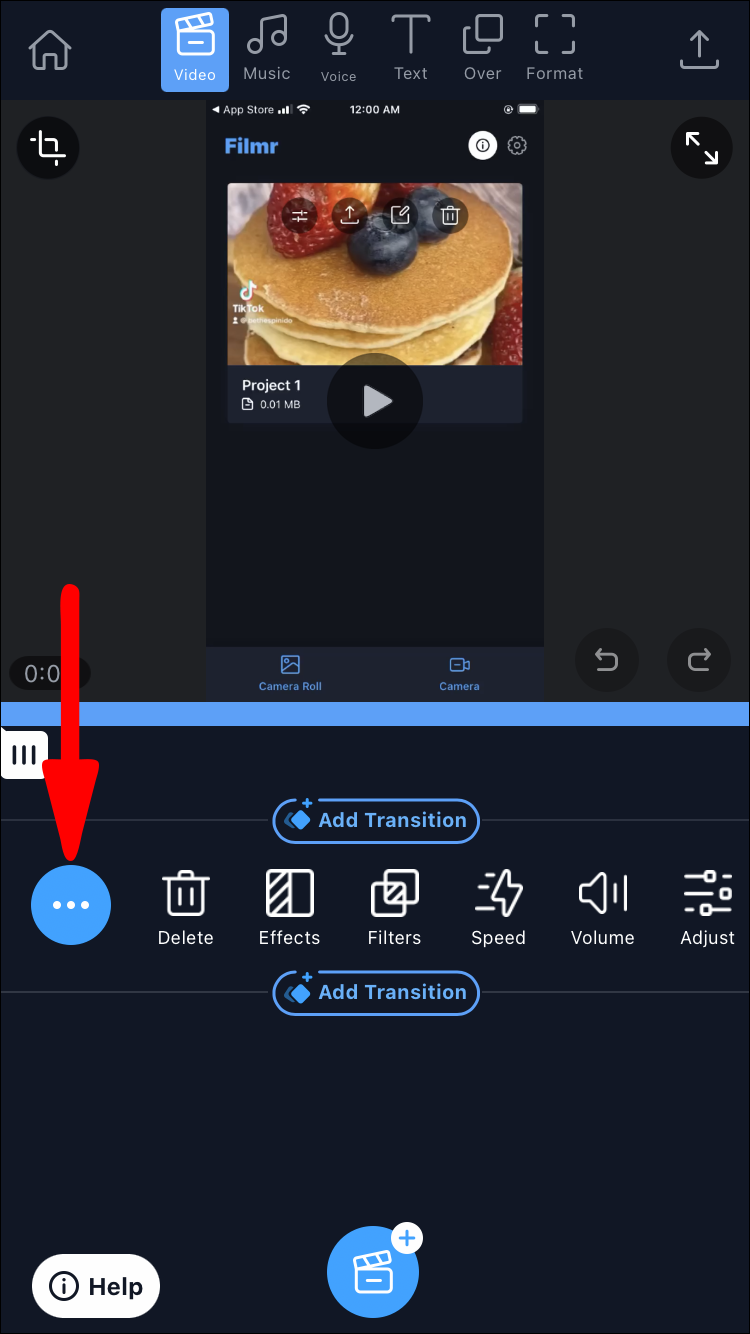This screenshot has height=1334, width=750.
Task: Open the Over overlay tab
Action: (482, 49)
